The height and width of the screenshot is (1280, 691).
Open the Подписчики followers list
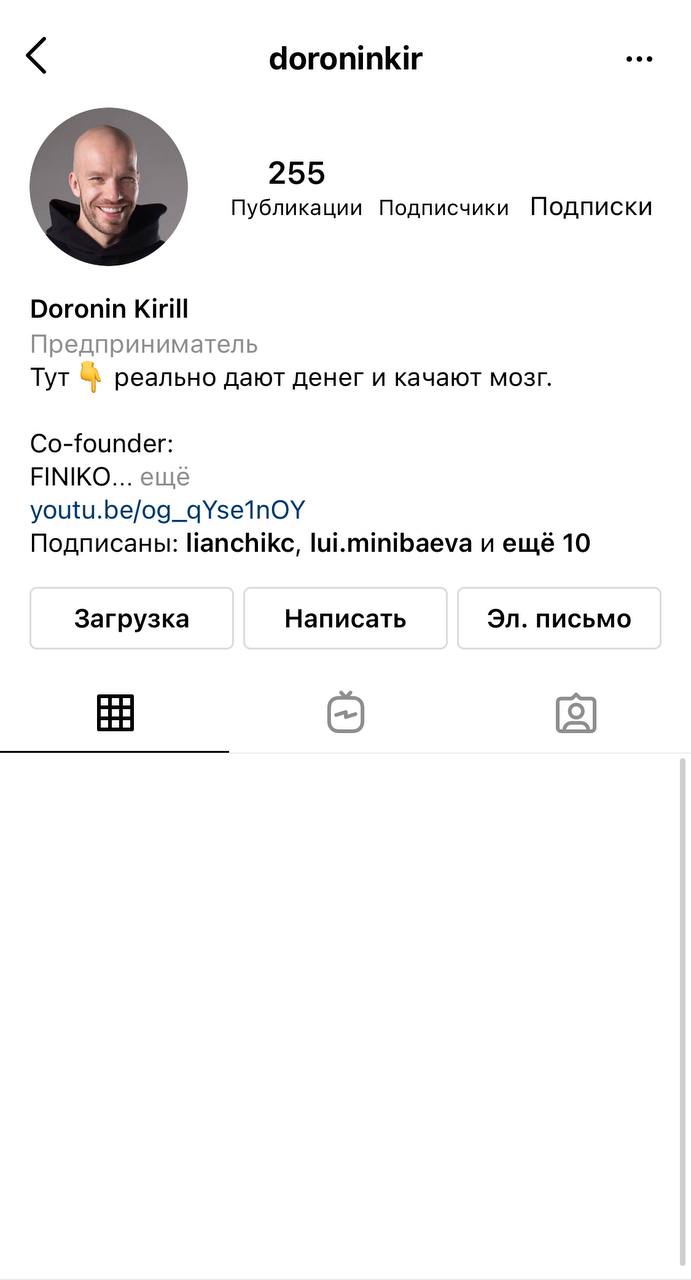click(x=443, y=207)
